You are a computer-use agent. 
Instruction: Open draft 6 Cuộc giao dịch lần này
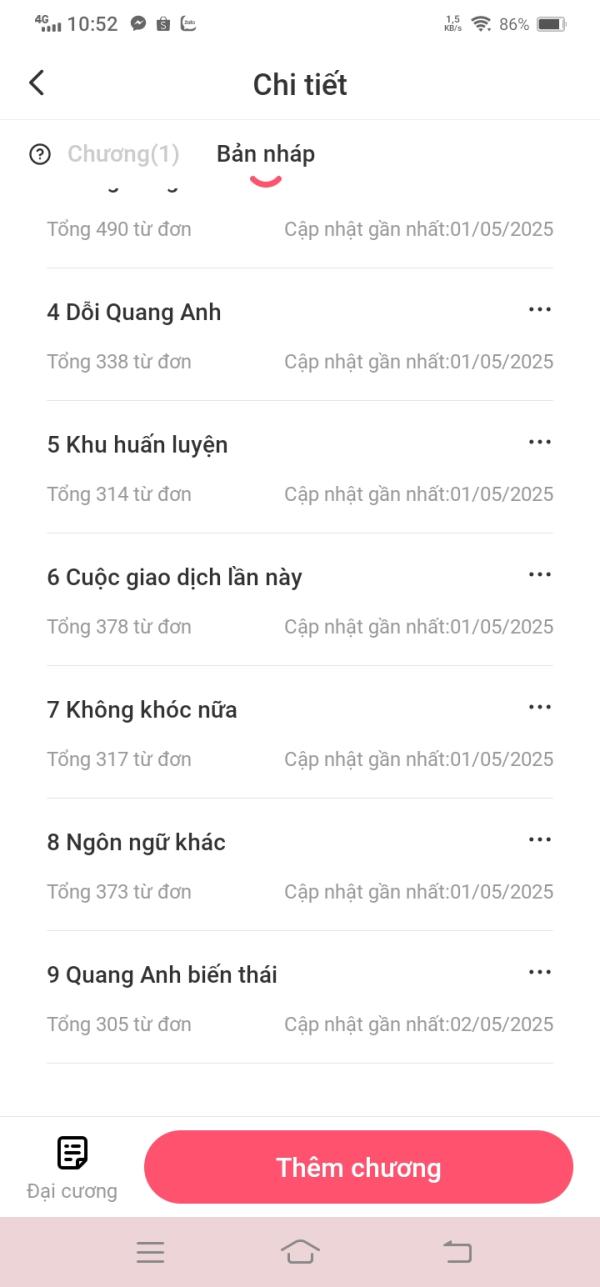click(174, 577)
